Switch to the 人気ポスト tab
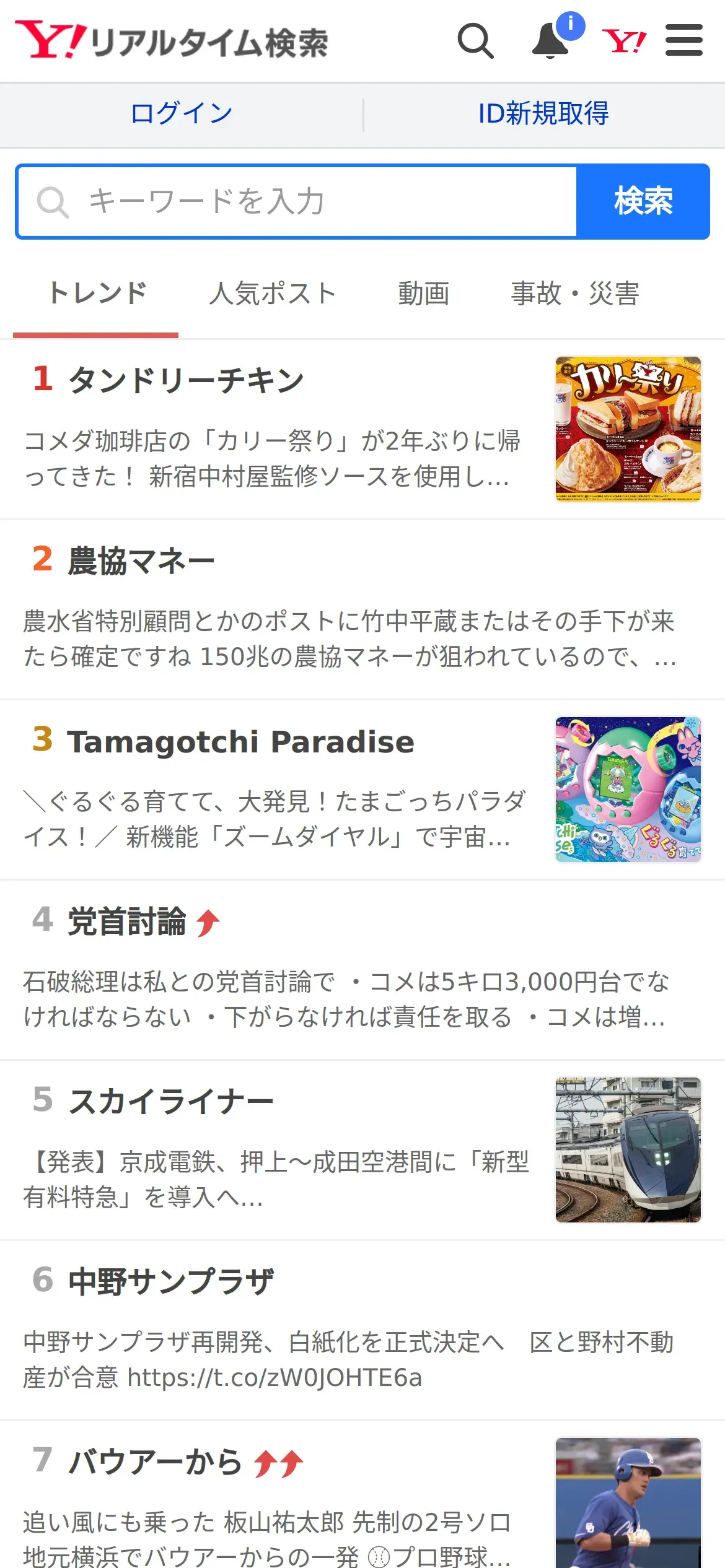Viewport: 725px width, 1568px height. [x=273, y=294]
